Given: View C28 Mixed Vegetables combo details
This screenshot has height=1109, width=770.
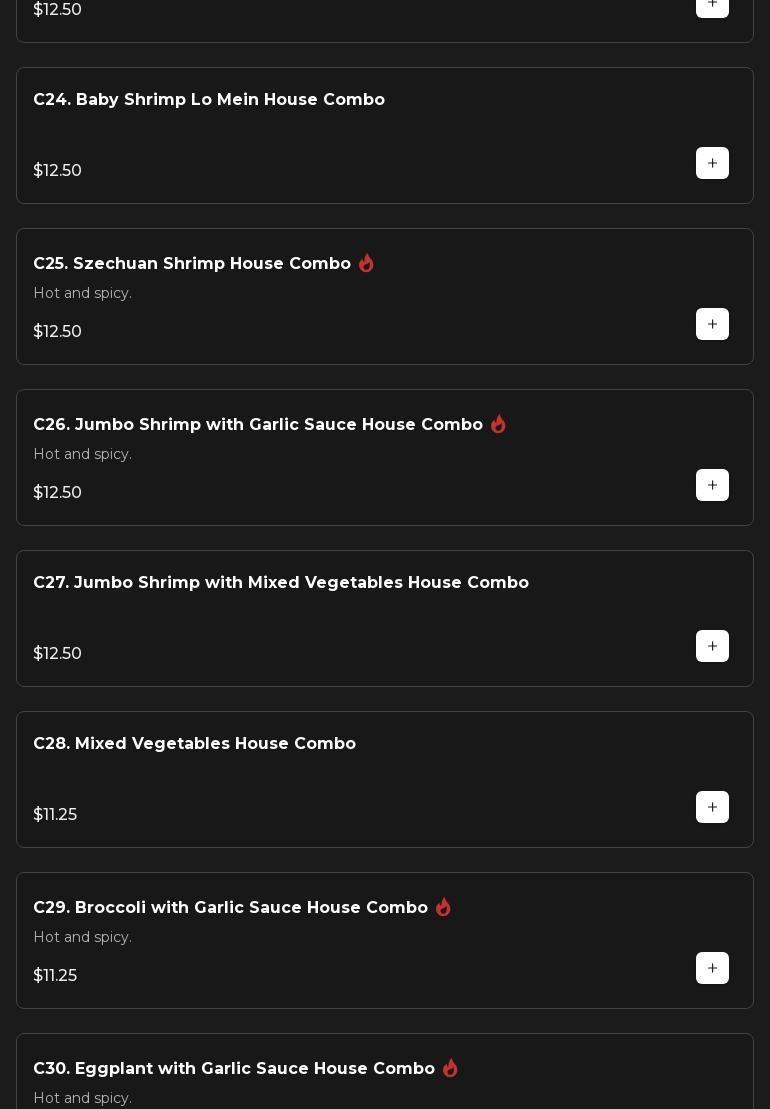Looking at the screenshot, I should [194, 744].
